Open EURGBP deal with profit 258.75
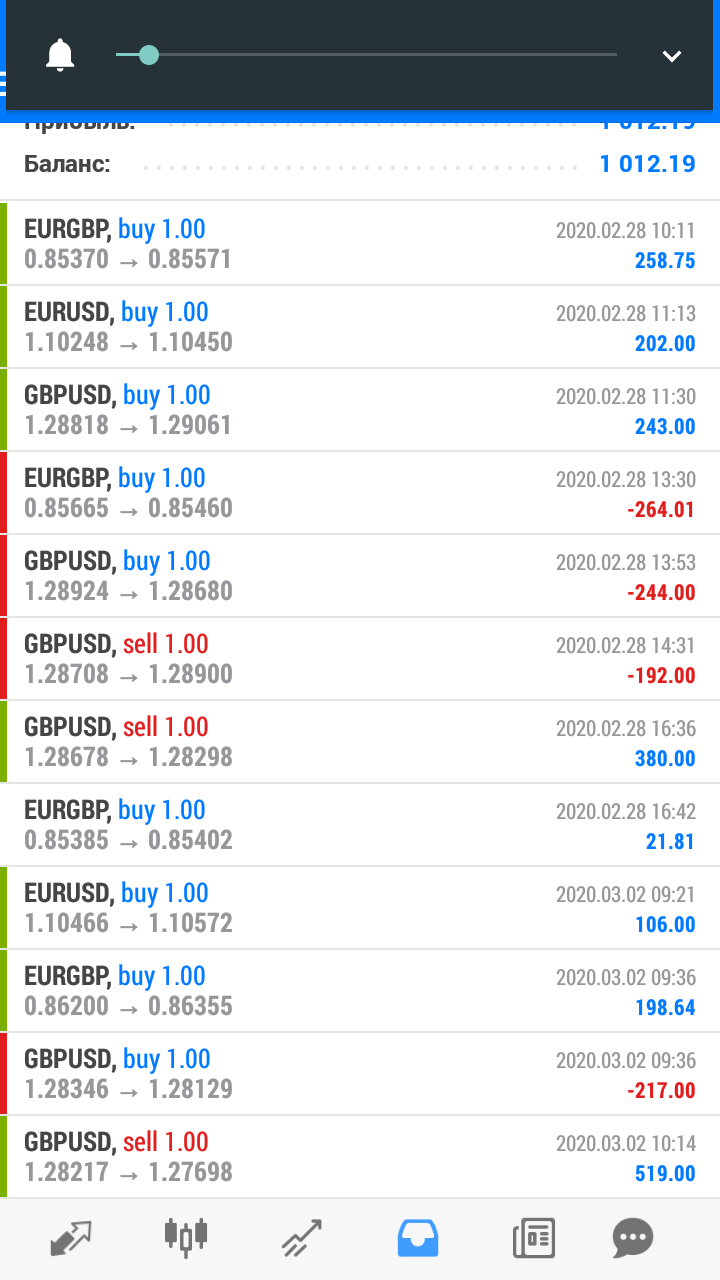This screenshot has width=720, height=1280. pyautogui.click(x=360, y=243)
